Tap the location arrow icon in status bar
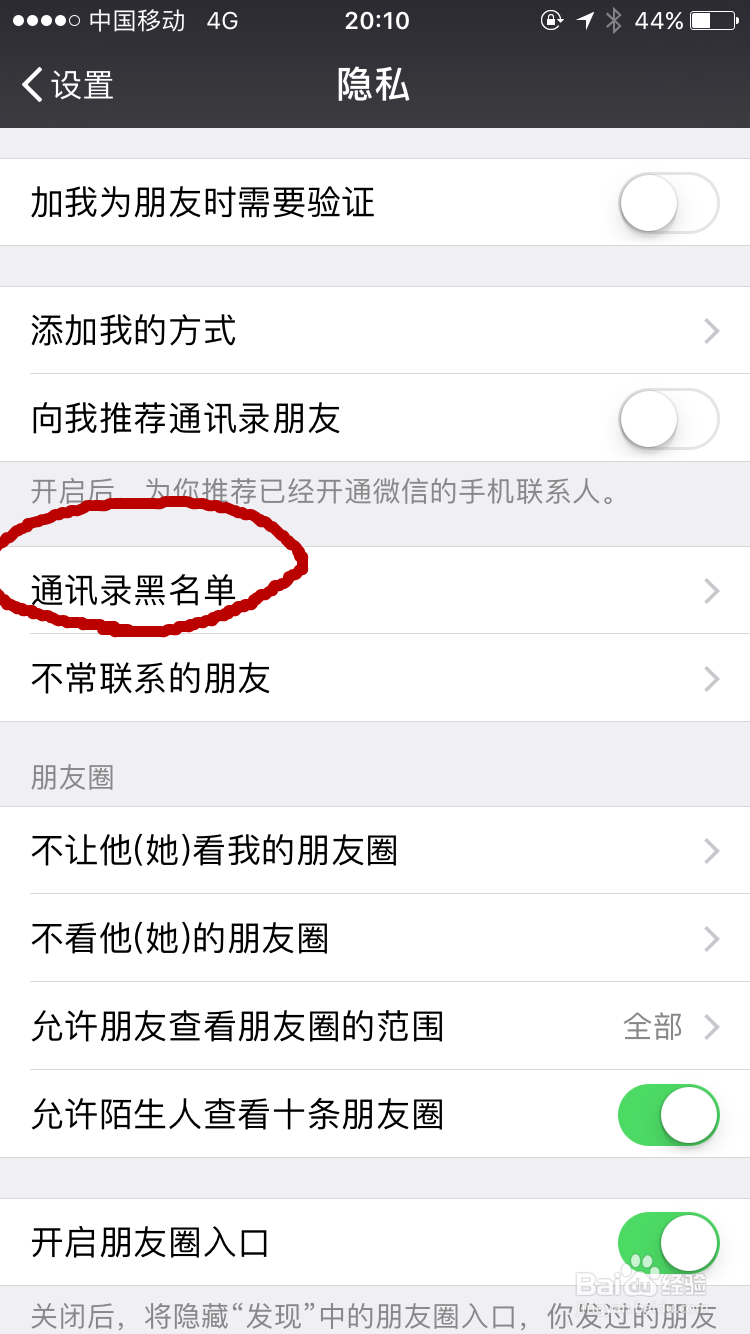This screenshot has width=750, height=1334. coord(585,20)
